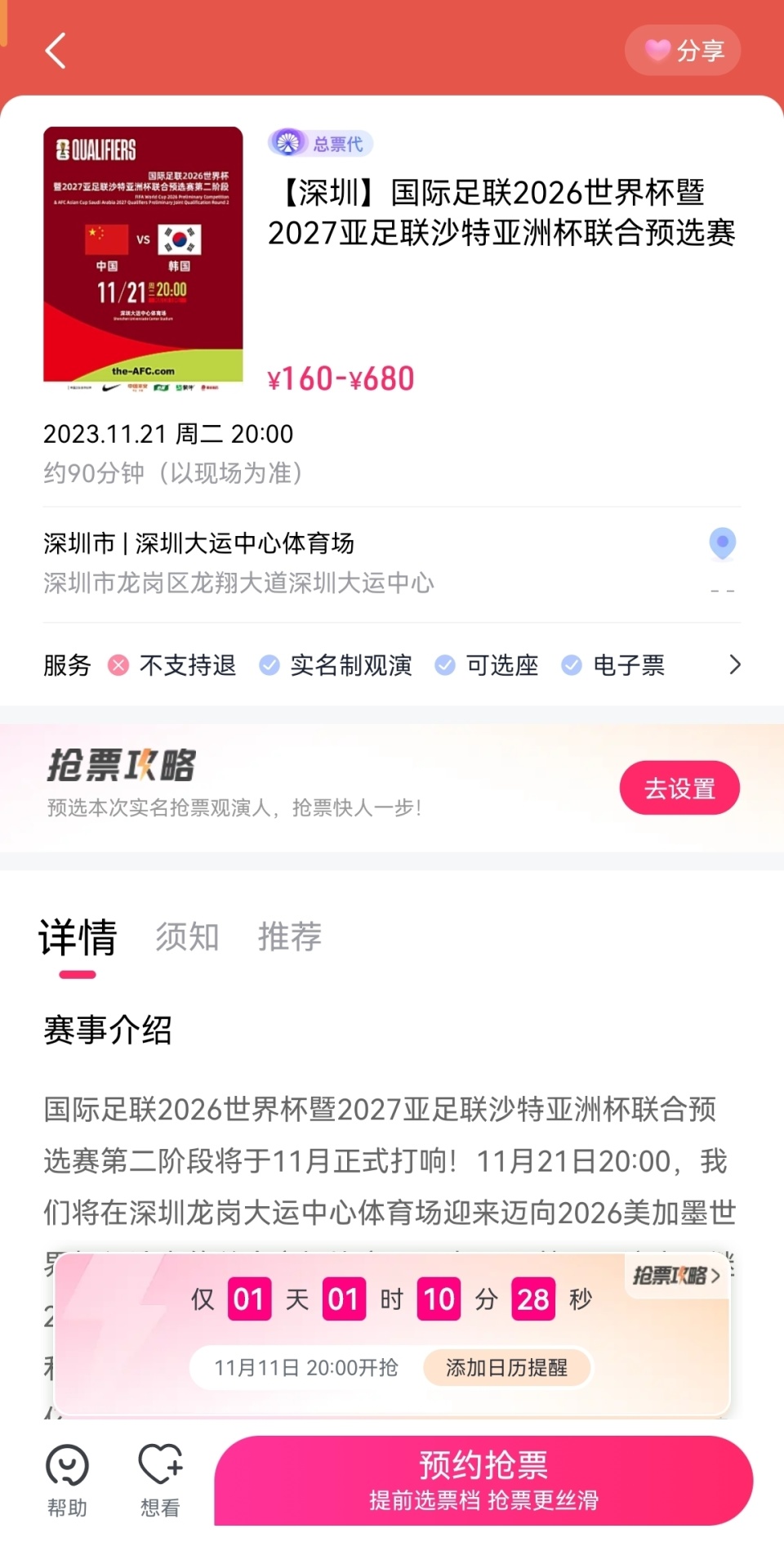The image size is (784, 1542).
Task: Open the 抢票攻略 link on countdown card
Action: click(x=676, y=1276)
